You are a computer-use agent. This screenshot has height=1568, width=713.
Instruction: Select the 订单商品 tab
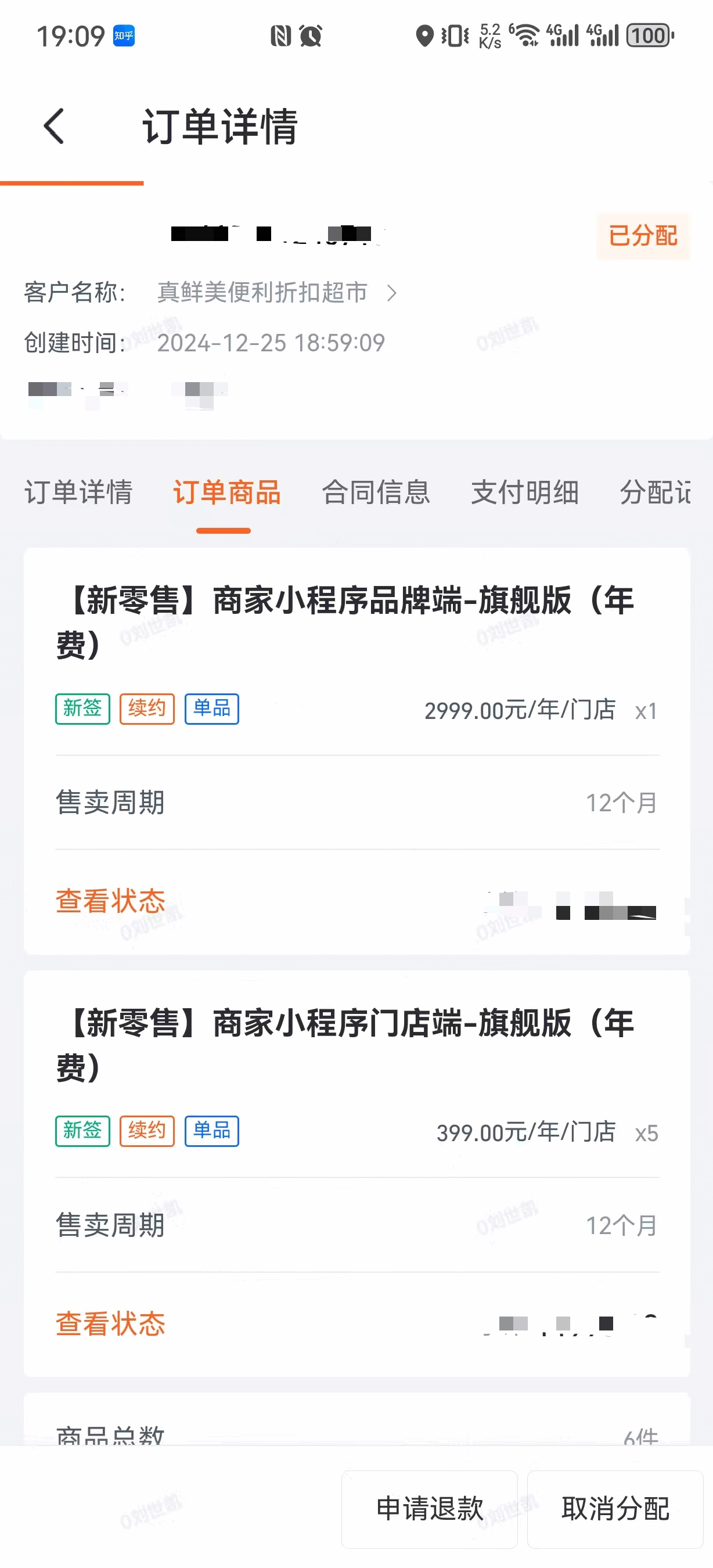[227, 492]
